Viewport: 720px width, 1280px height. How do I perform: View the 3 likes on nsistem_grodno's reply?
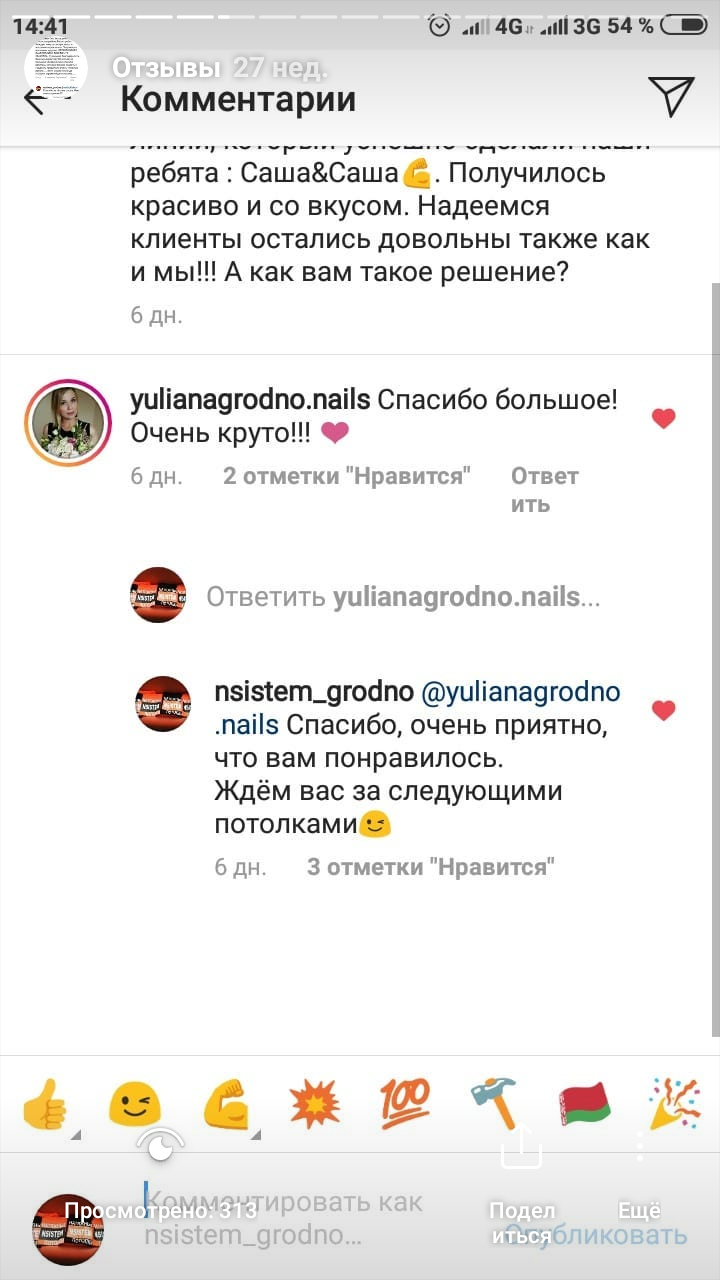pos(430,867)
